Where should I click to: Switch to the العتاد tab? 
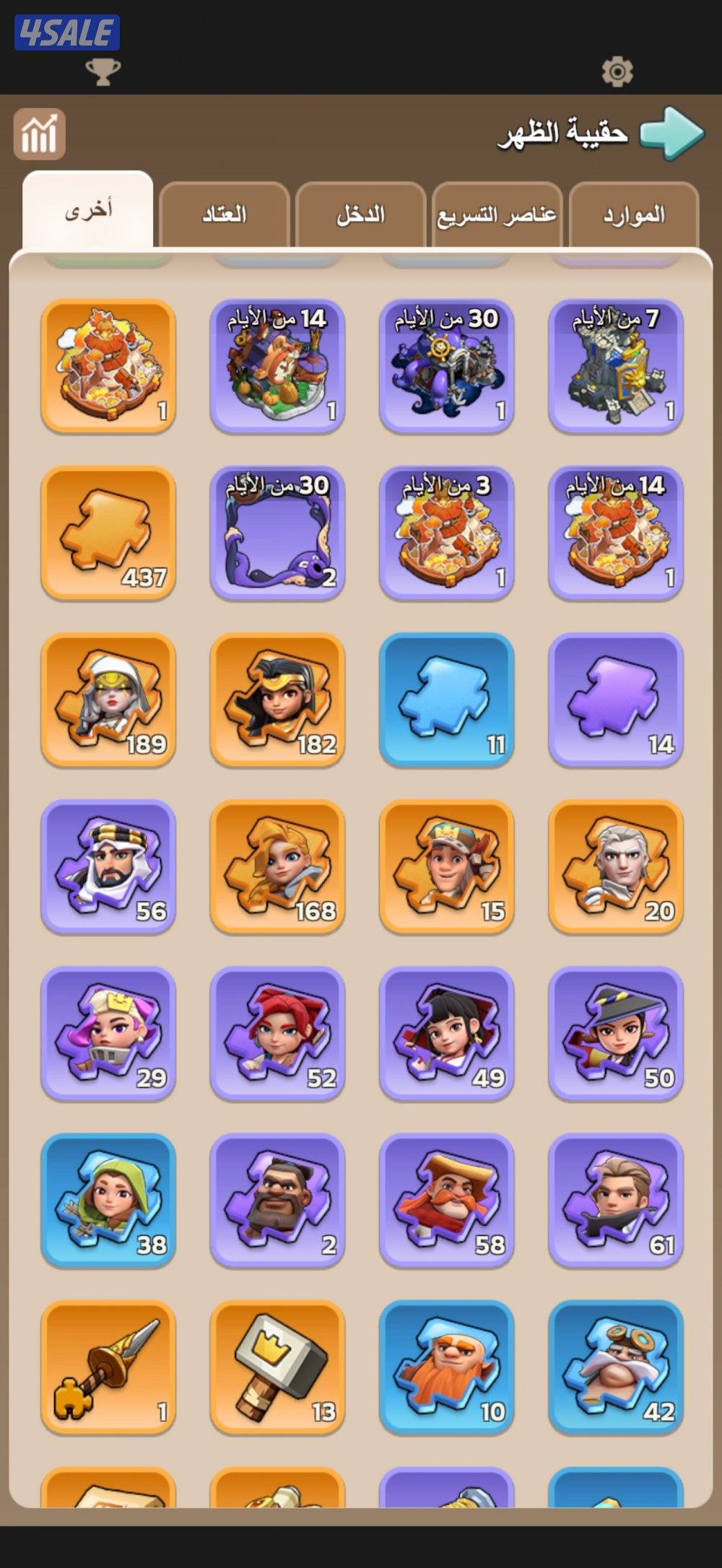point(224,215)
